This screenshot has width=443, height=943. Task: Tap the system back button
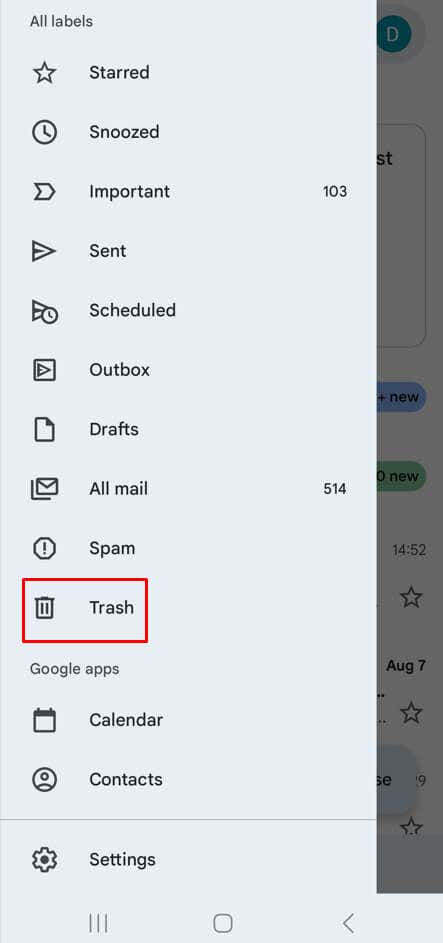point(348,923)
